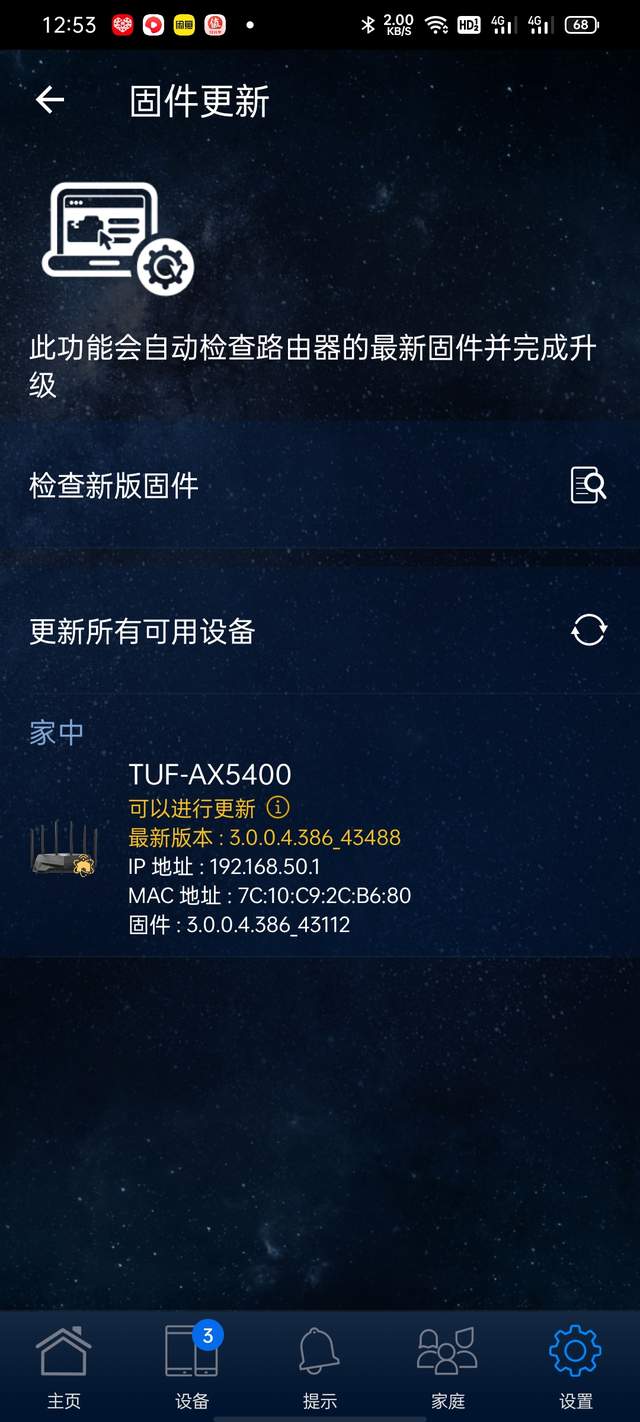Switch to the 设备 tab
Viewport: 640px width, 1422px height.
(192, 1366)
